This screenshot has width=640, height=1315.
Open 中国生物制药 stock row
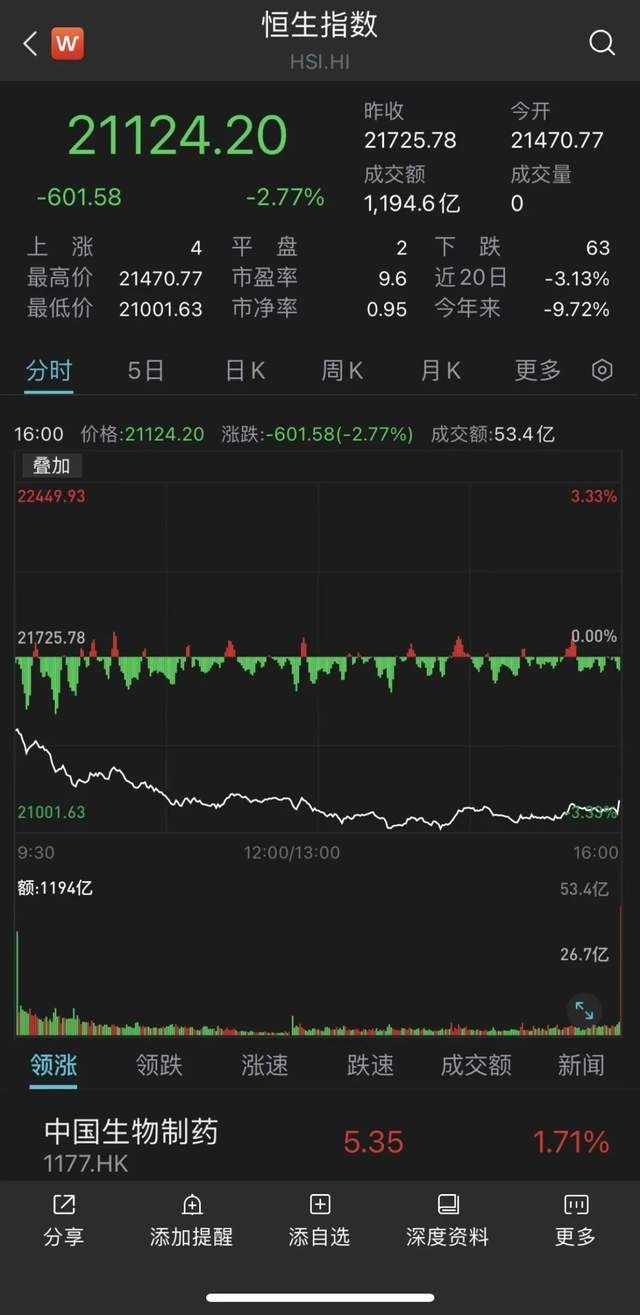(x=320, y=1144)
